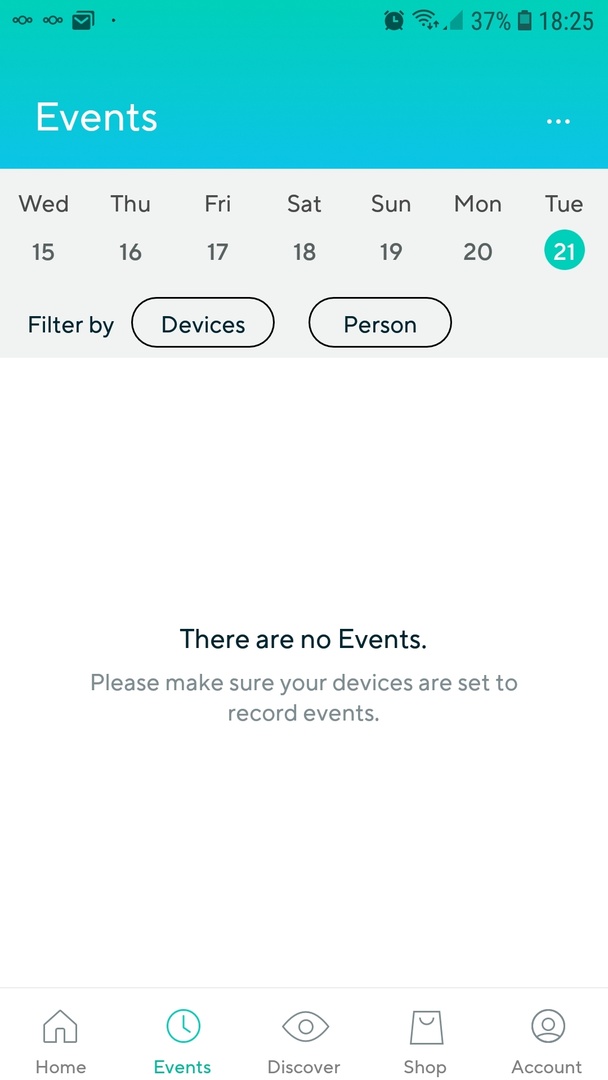
Task: Switch to the Discover tab
Action: click(304, 1040)
